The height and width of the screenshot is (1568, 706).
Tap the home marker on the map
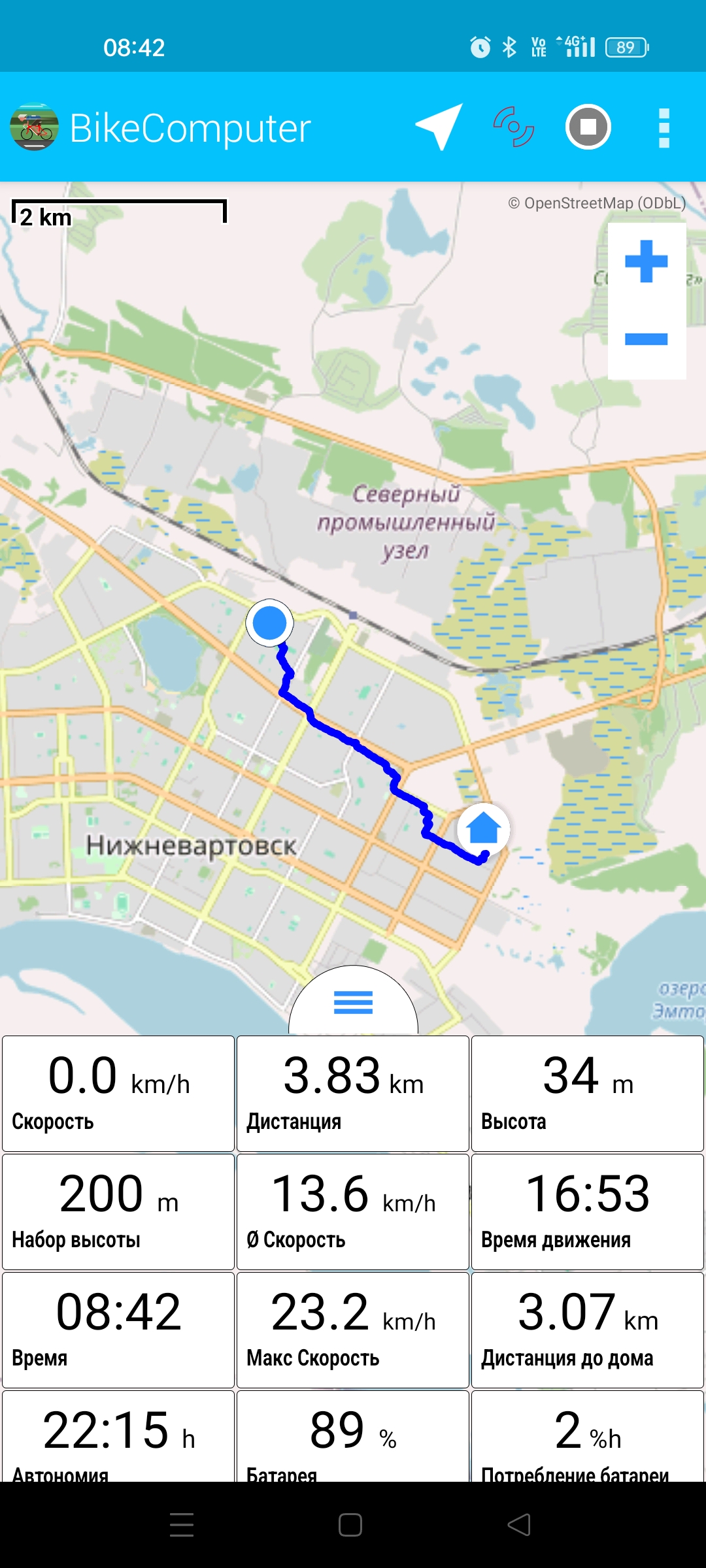point(484,828)
